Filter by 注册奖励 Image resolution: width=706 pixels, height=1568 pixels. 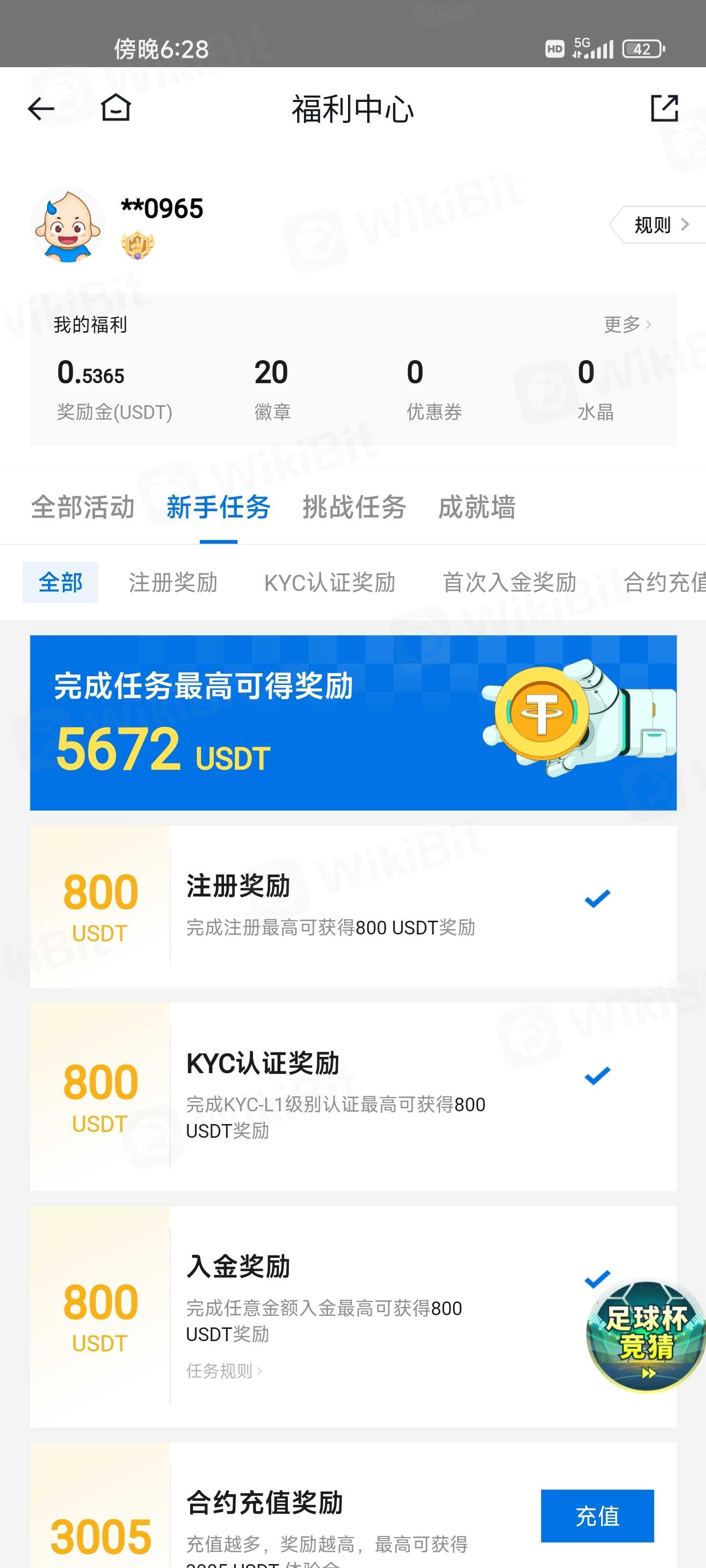173,583
